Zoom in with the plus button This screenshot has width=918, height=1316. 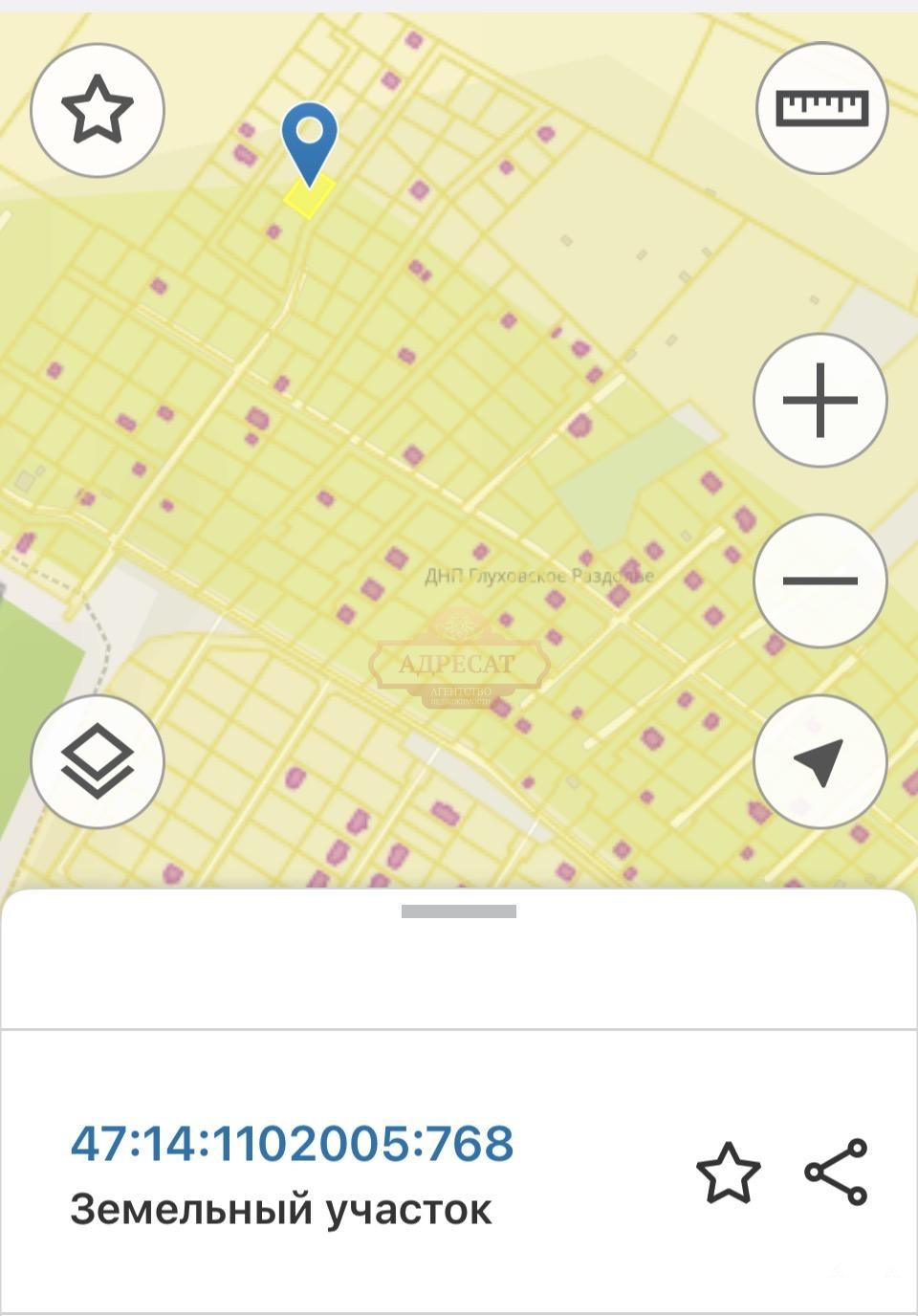click(820, 400)
